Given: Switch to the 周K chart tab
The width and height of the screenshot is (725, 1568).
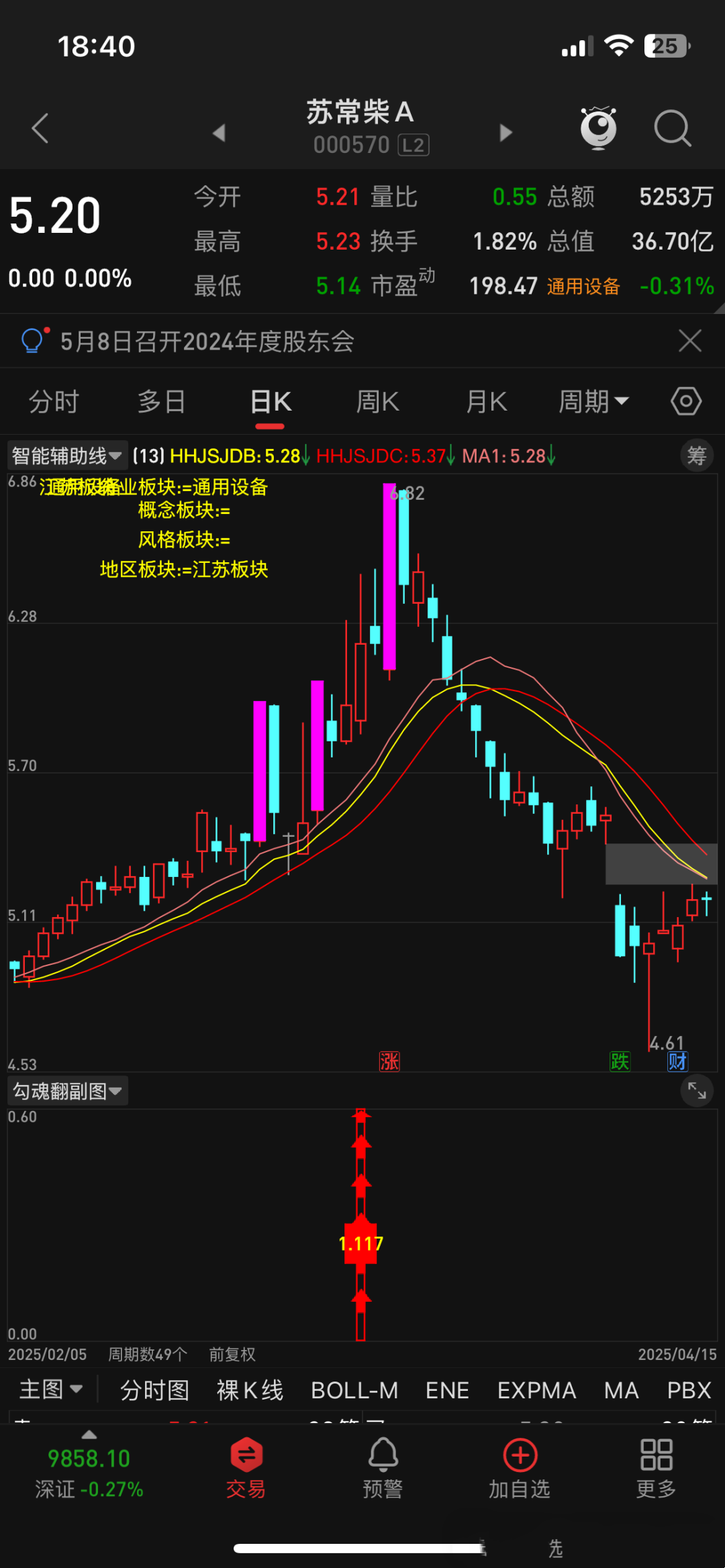Looking at the screenshot, I should [x=377, y=402].
